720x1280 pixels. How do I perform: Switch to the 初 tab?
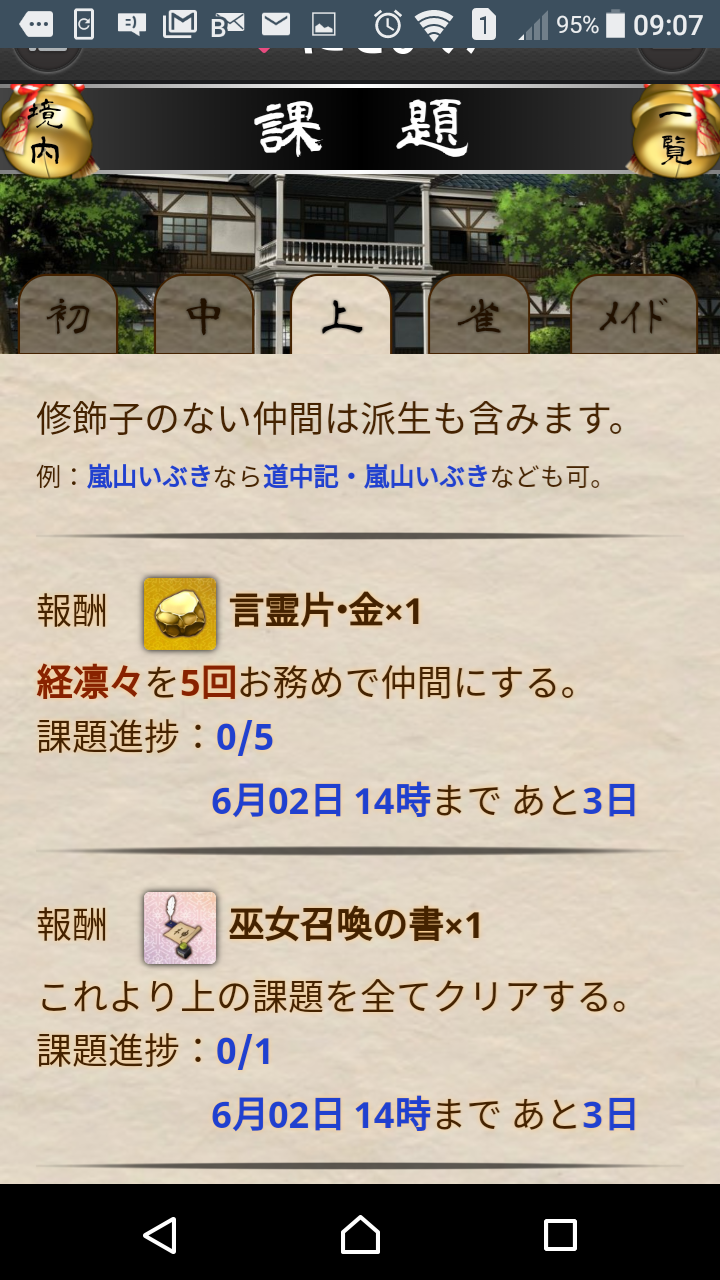(x=68, y=316)
